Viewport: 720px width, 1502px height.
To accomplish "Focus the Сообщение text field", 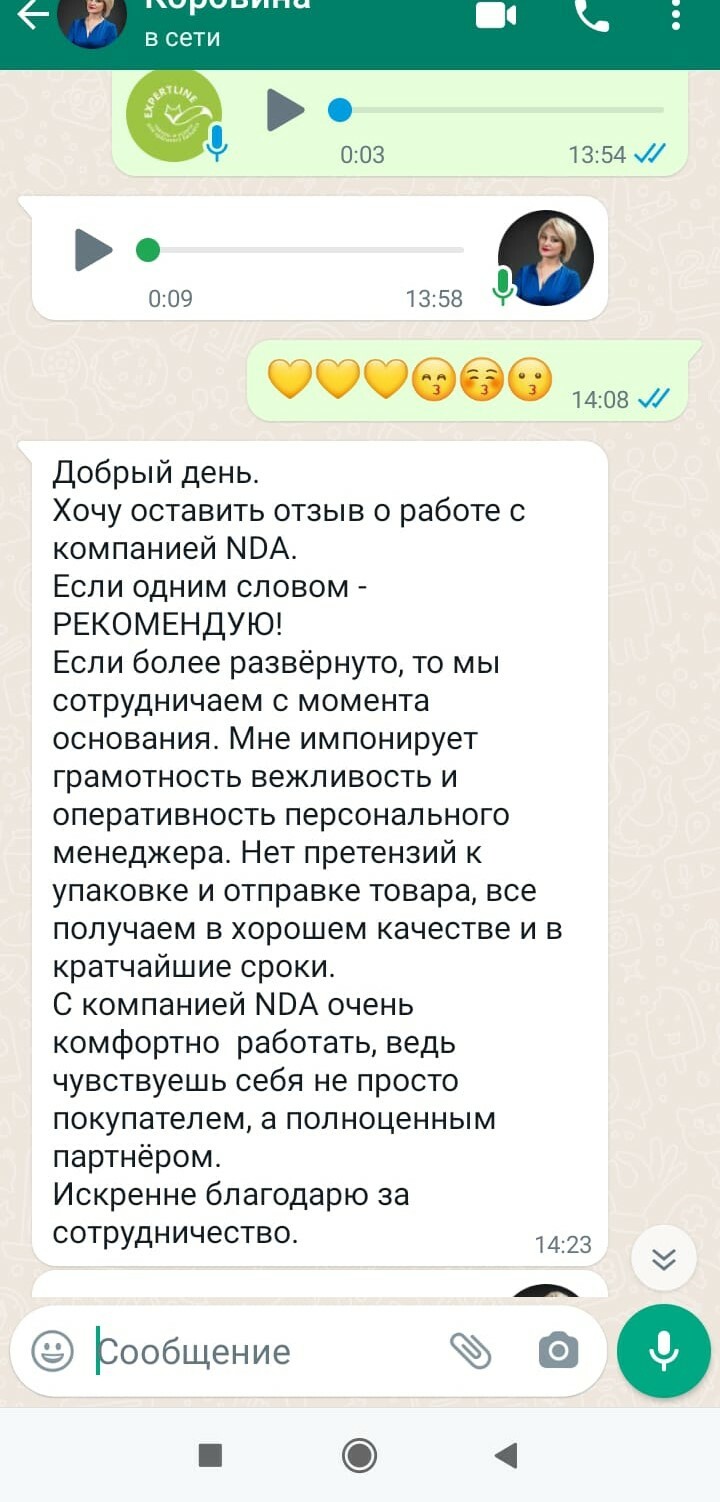I will (x=260, y=1352).
